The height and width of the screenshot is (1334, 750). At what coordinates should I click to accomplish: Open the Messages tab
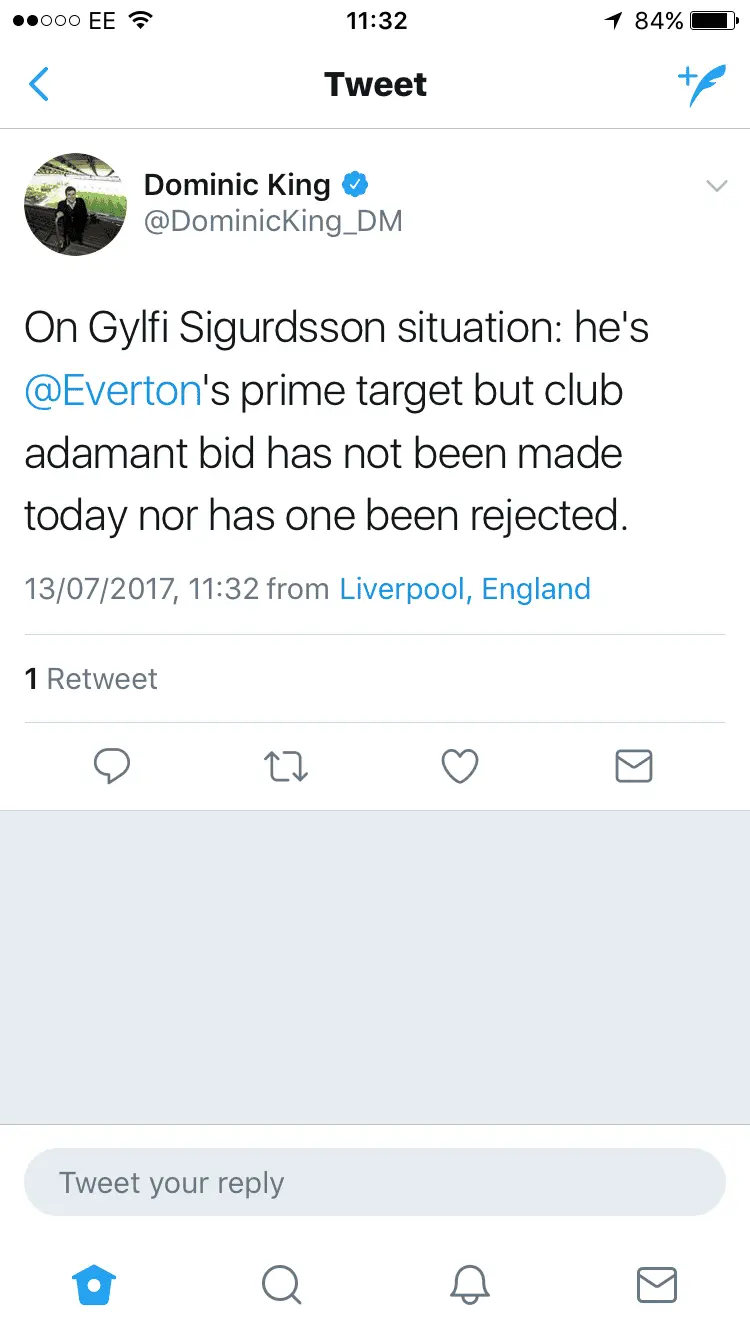[x=656, y=1284]
